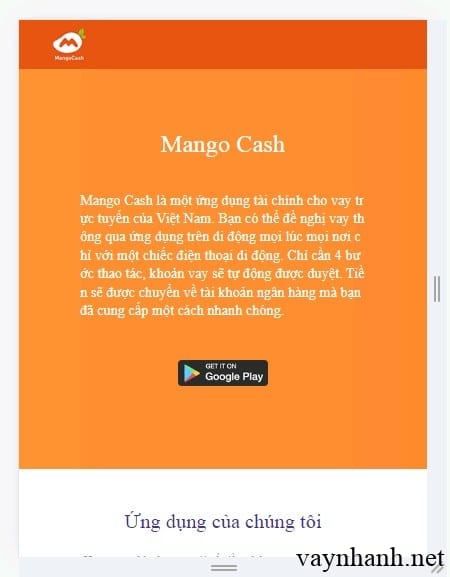
Task: Open the MangoCash logo in the header
Action: point(69,45)
